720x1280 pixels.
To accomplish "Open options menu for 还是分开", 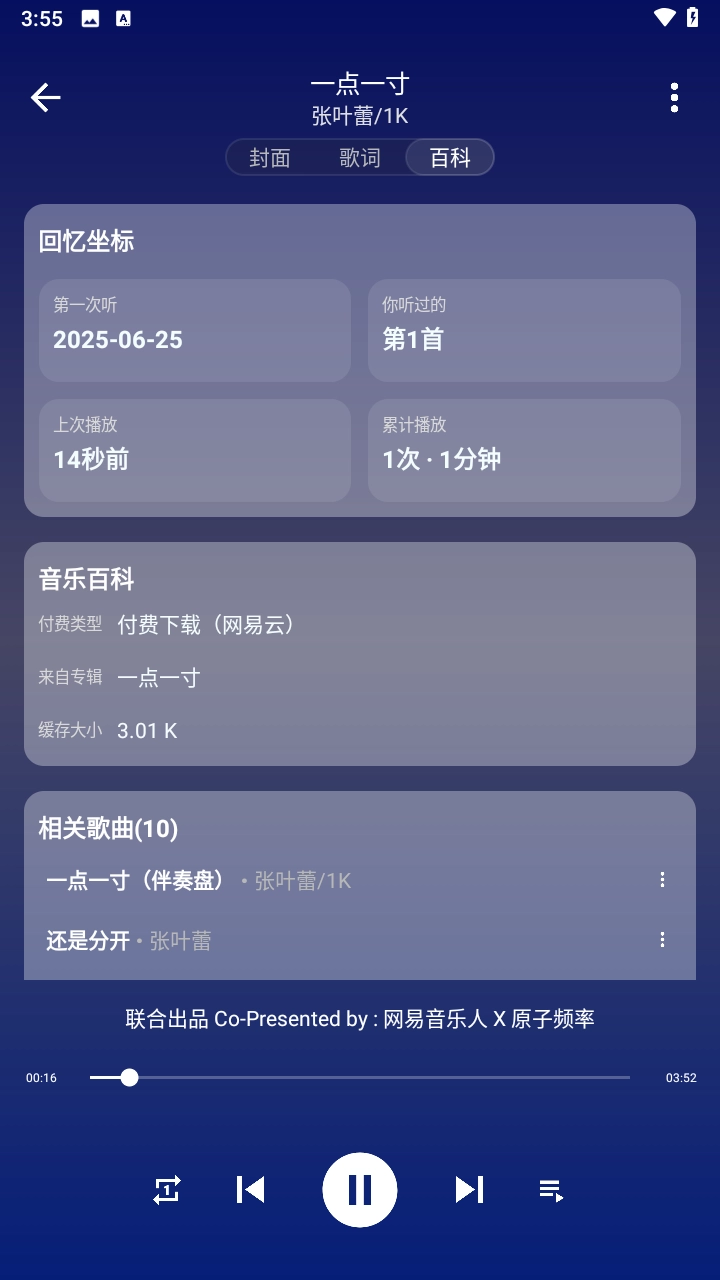I will tap(661, 940).
